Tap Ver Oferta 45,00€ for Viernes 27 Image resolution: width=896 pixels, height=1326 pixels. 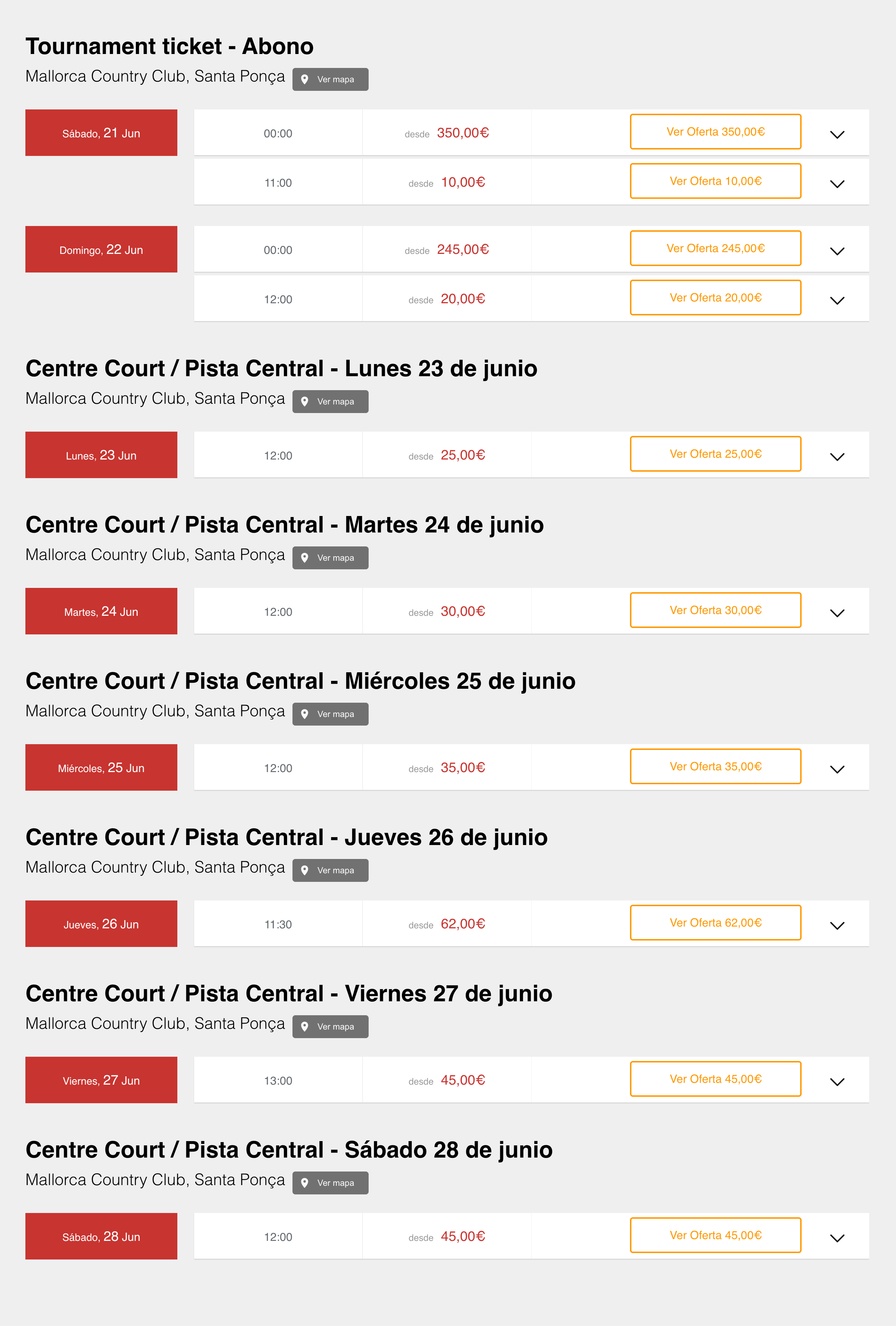(715, 1080)
